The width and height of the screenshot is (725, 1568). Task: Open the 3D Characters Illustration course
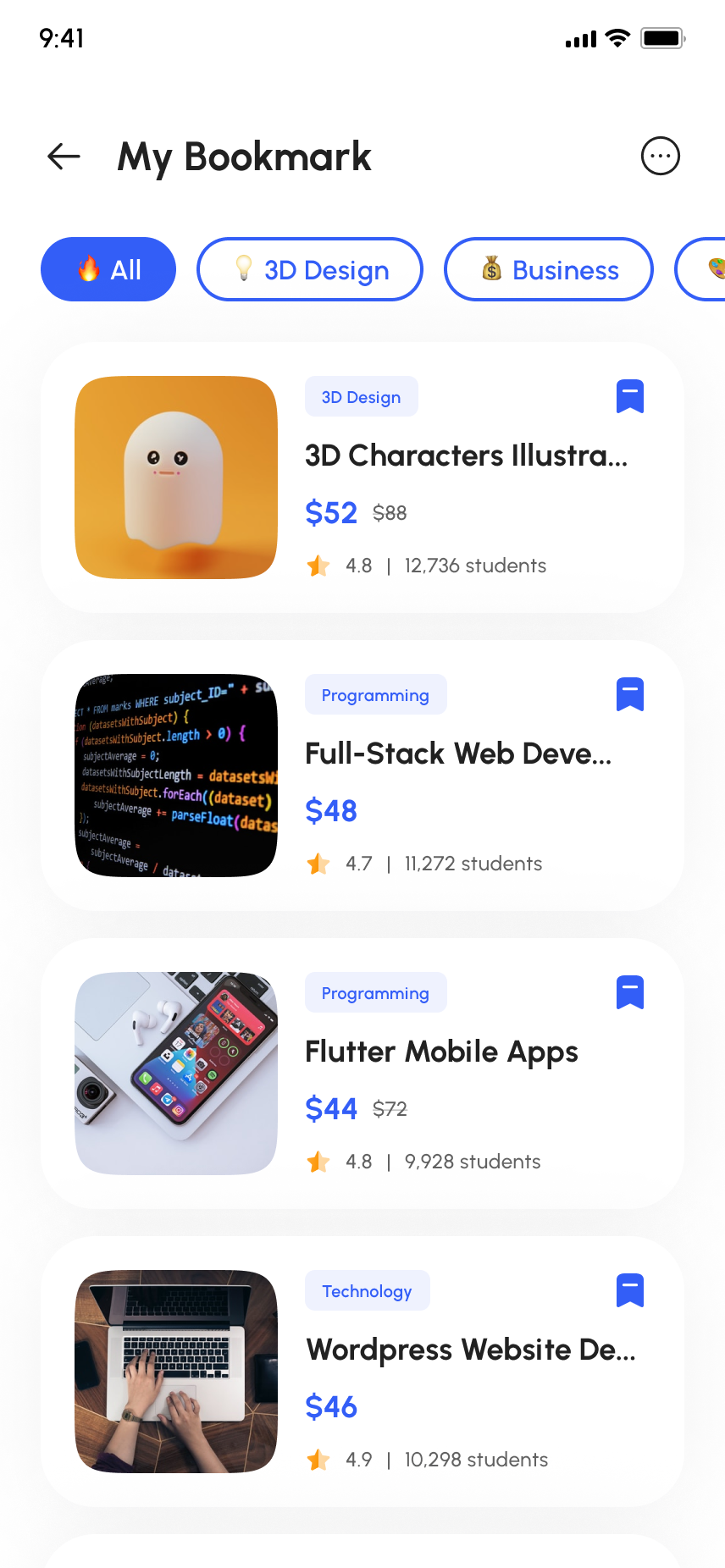click(466, 456)
